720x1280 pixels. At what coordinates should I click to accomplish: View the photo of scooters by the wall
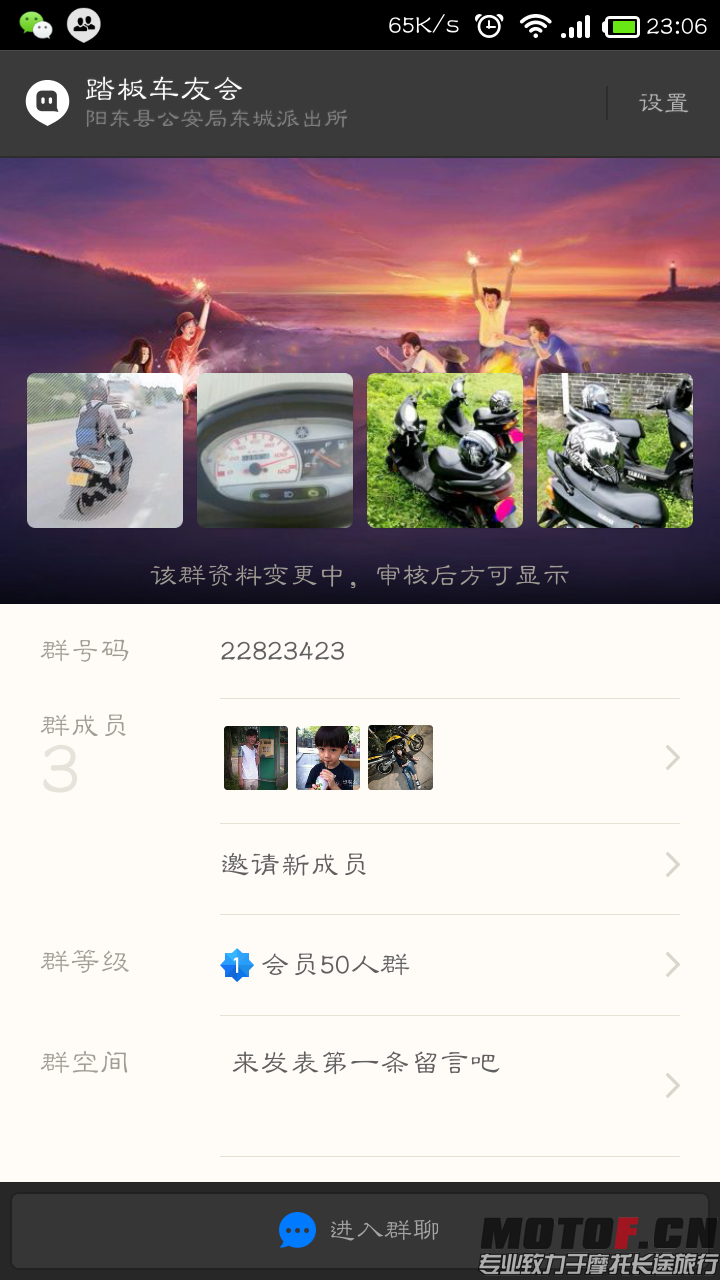pos(615,451)
